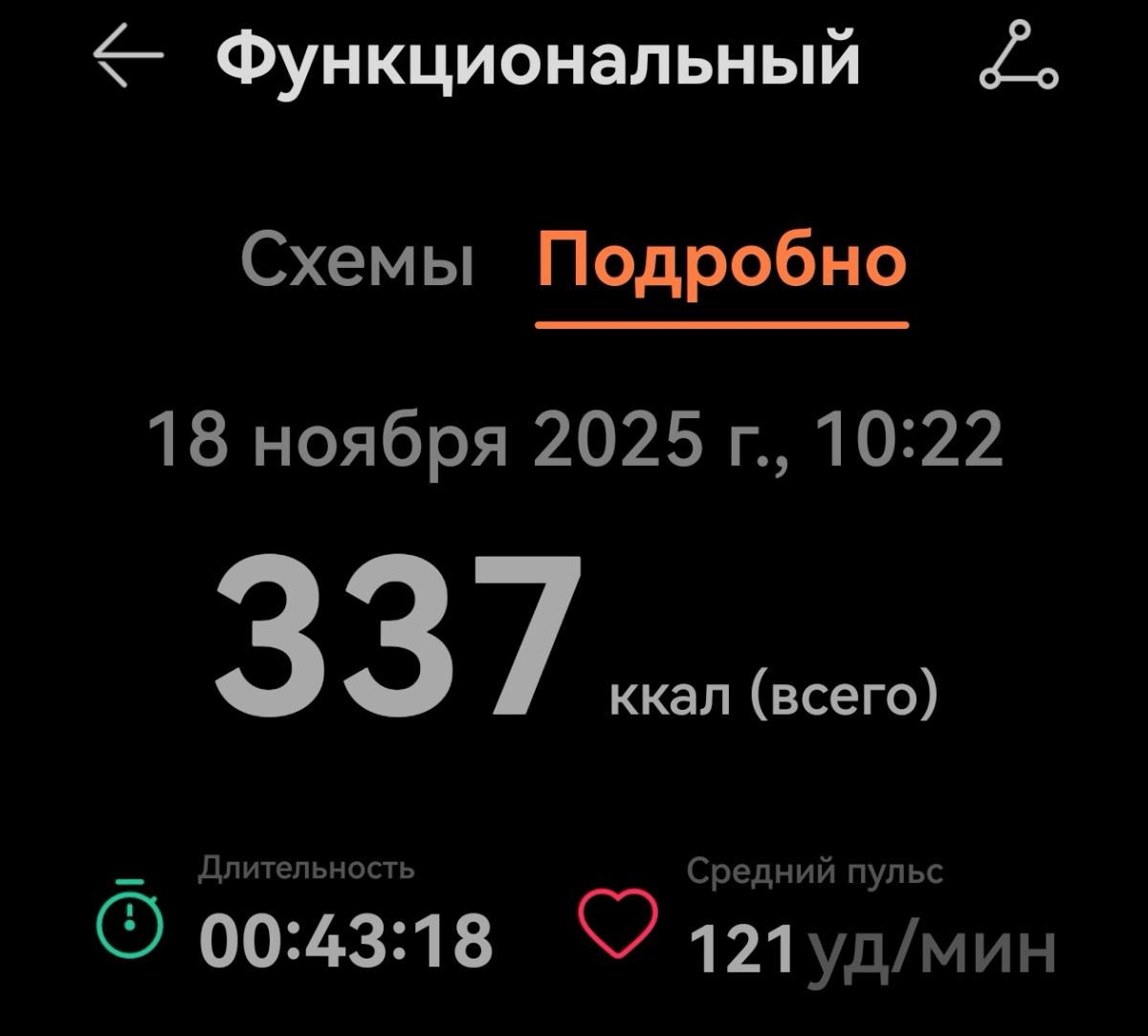Switch to the Схемы tab
Image resolution: width=1148 pixels, height=1036 pixels.
(357, 260)
